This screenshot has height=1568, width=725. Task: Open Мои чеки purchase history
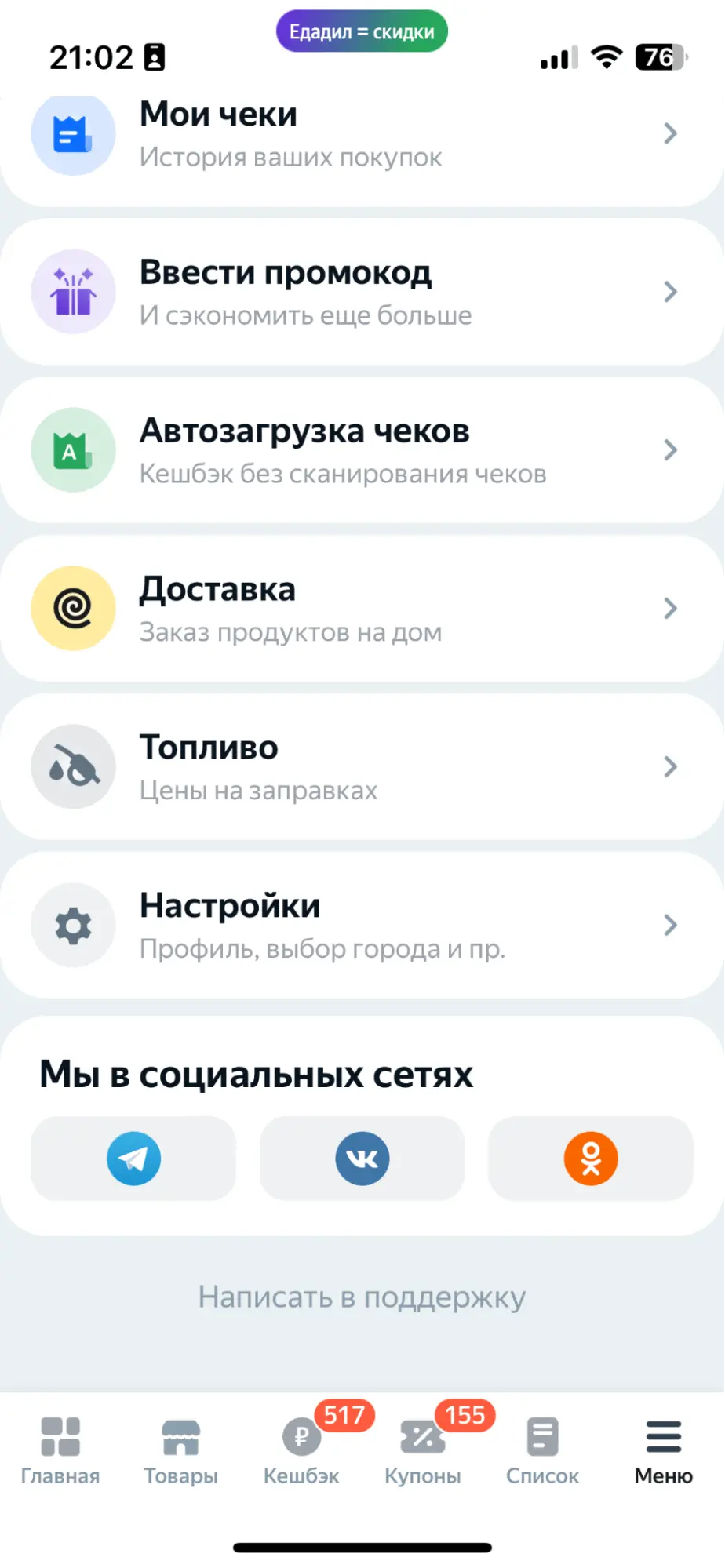(x=361, y=135)
